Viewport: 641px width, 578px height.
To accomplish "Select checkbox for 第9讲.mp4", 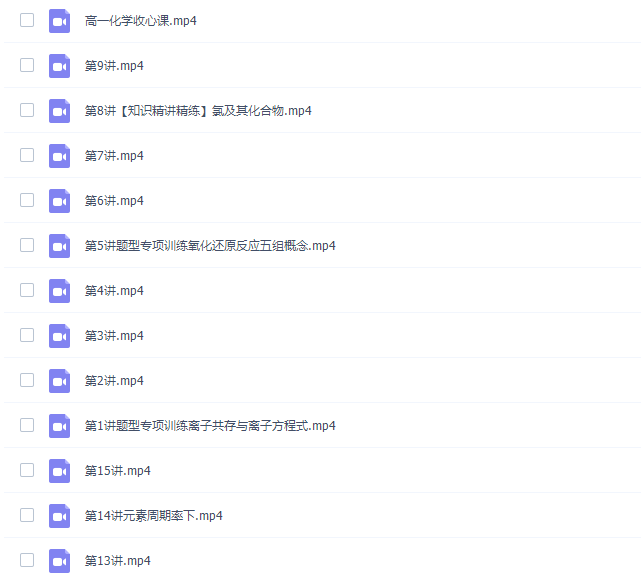I will [27, 65].
